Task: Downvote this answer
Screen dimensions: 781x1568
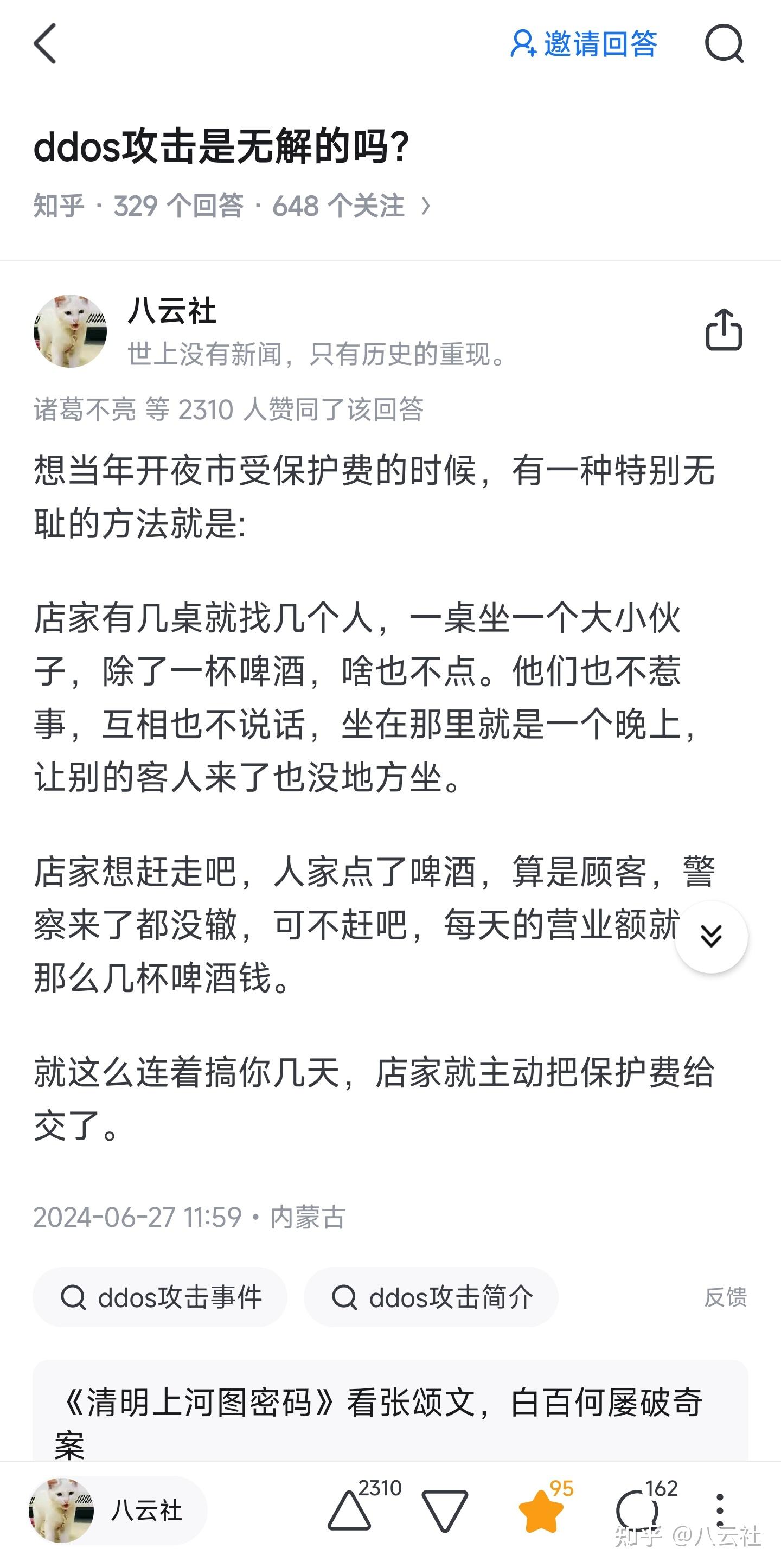Action: [x=444, y=1511]
